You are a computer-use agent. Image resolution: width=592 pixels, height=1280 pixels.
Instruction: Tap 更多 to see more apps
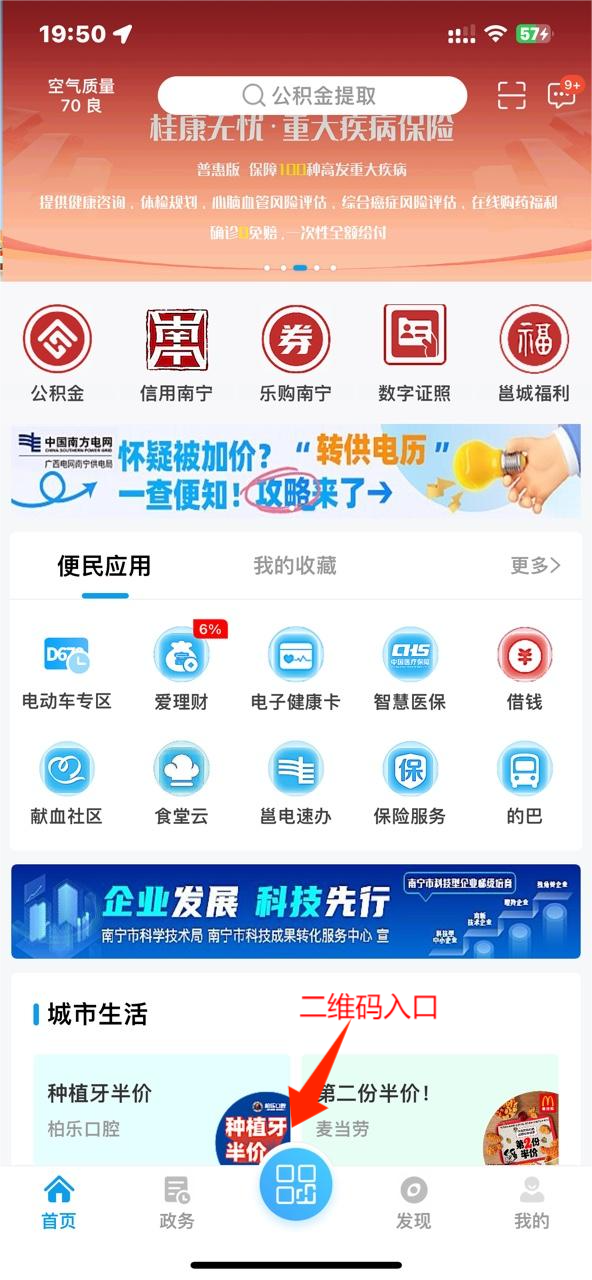536,566
